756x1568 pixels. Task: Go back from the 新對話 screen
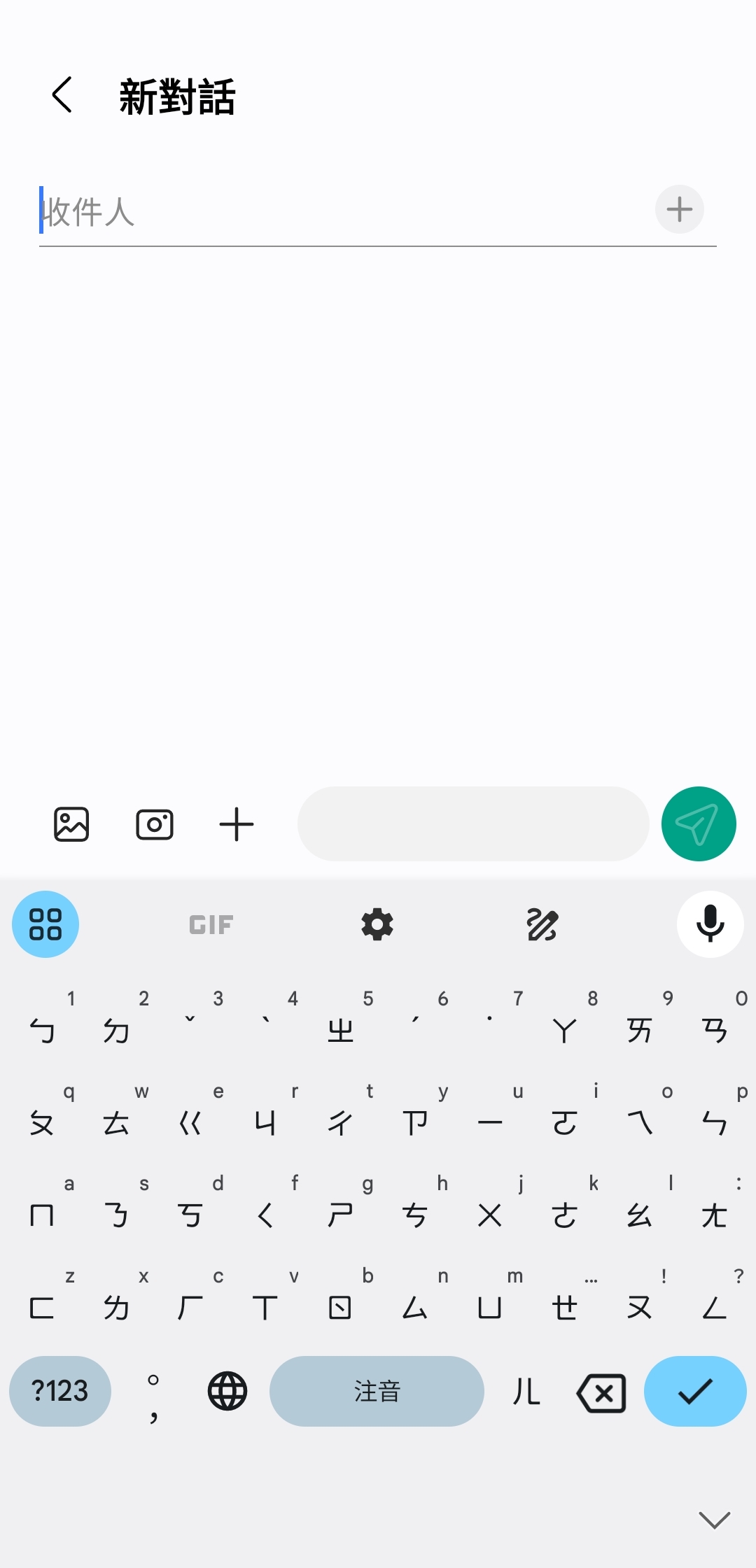point(62,95)
